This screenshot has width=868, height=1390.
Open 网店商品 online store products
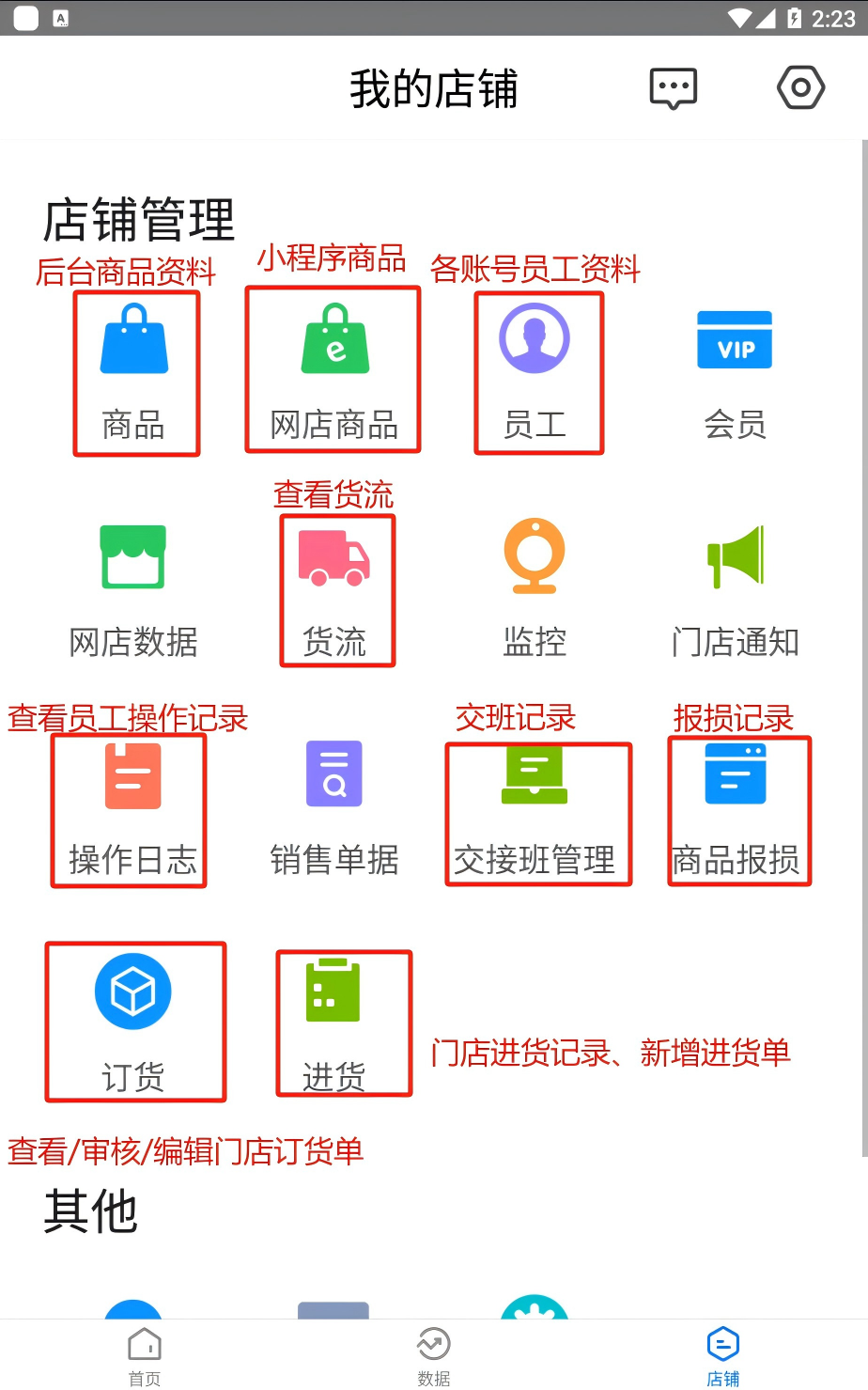point(334,372)
